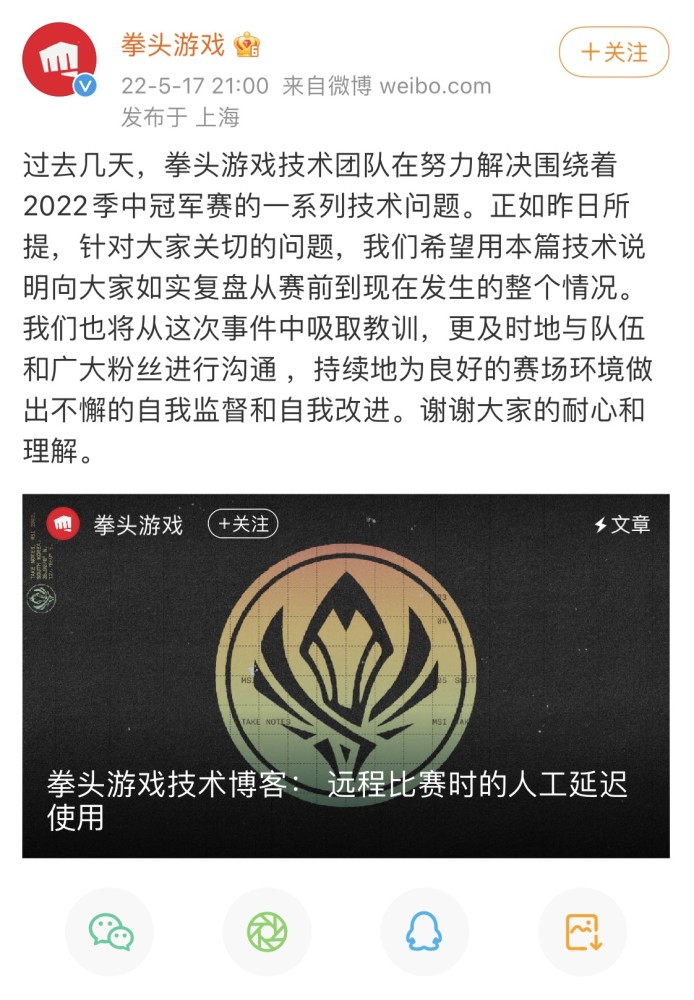Tap 关注 inside the article card
Screen dimensions: 694x1000
pos(243,524)
